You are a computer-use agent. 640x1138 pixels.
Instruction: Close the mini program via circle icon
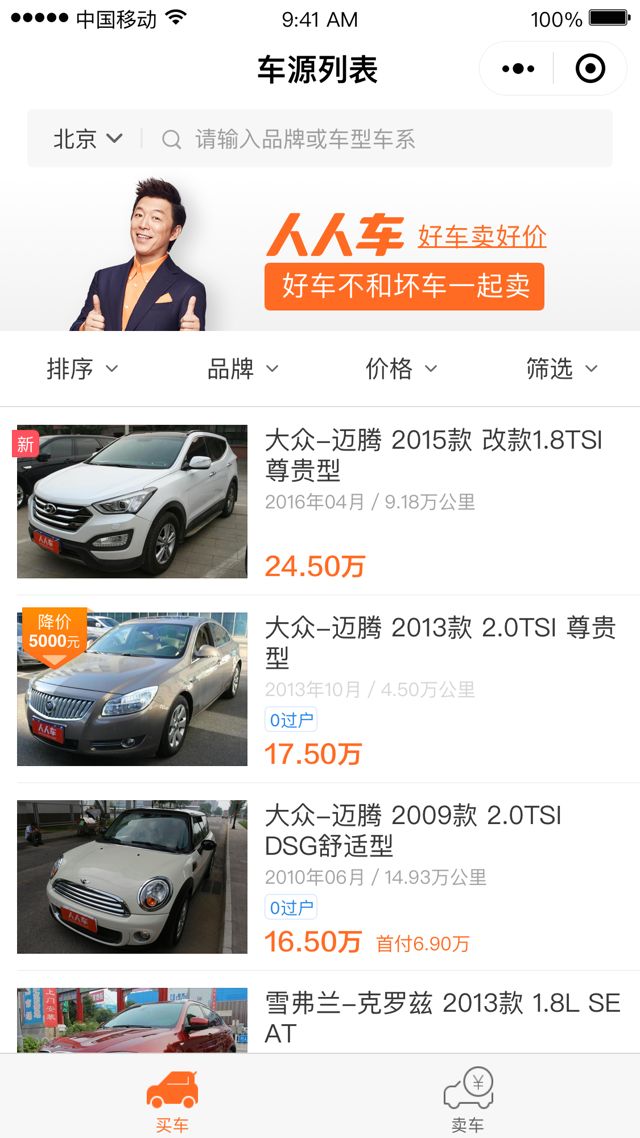tap(590, 69)
